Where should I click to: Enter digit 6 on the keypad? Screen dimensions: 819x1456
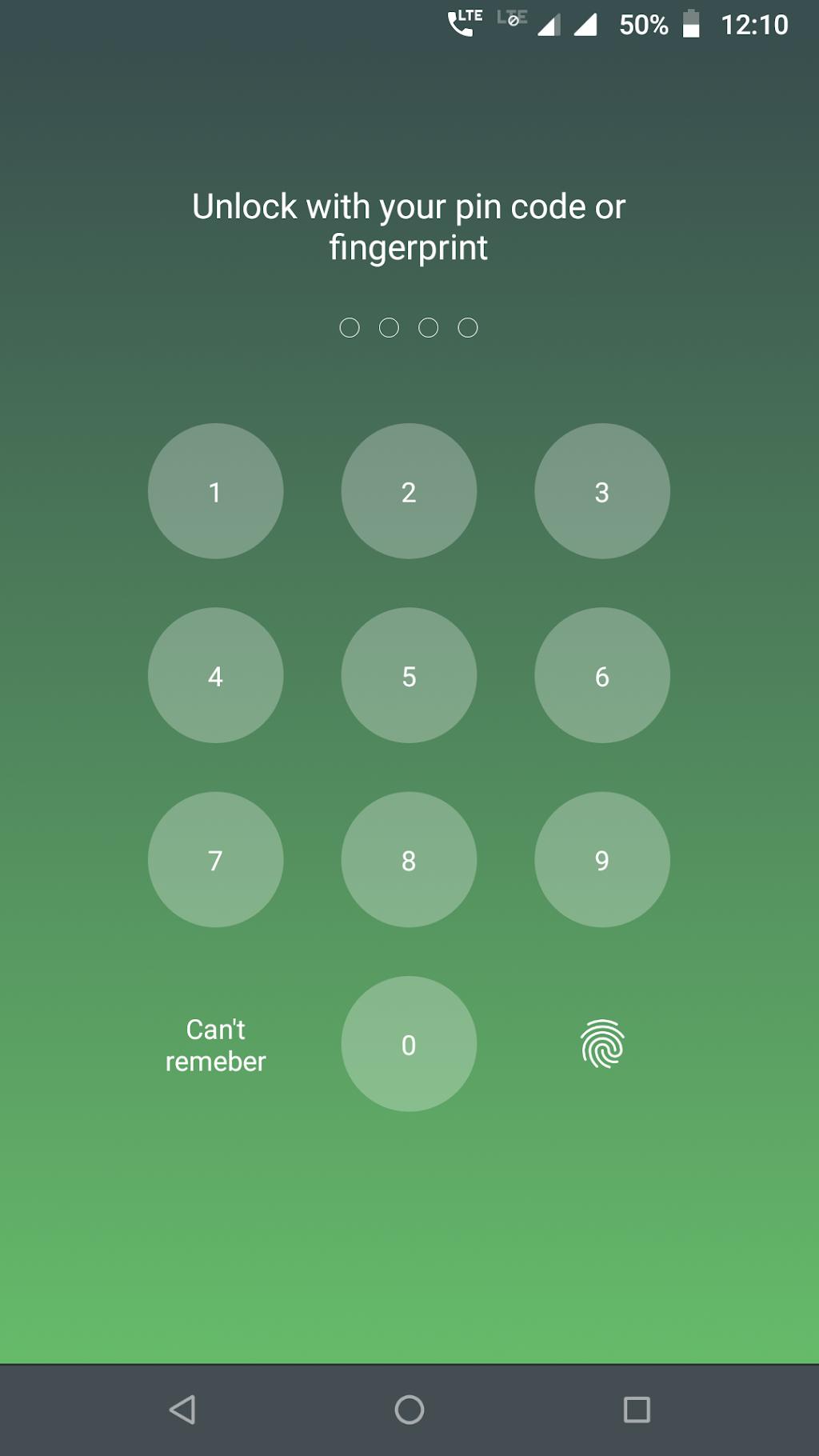click(x=602, y=675)
